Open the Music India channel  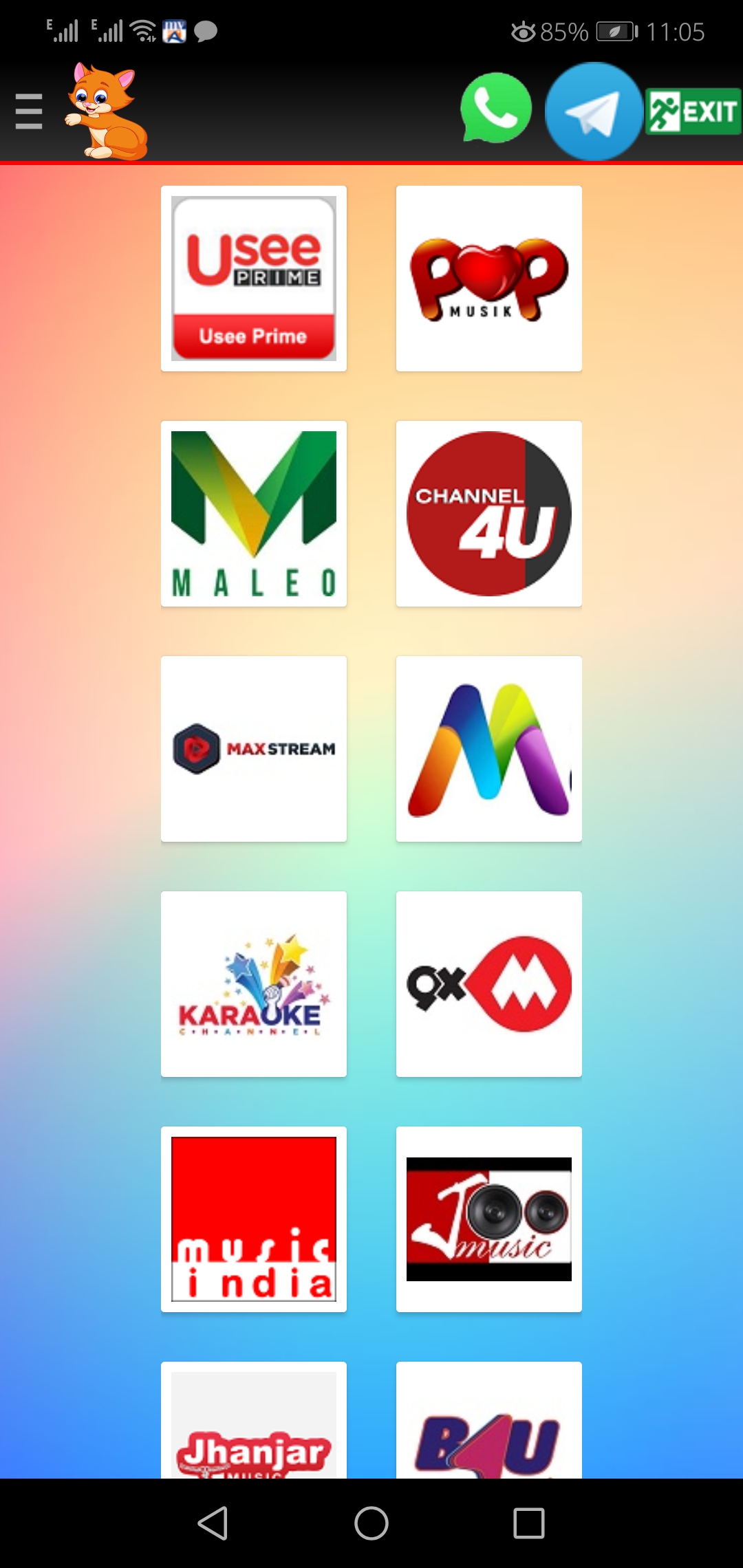[x=254, y=1219]
